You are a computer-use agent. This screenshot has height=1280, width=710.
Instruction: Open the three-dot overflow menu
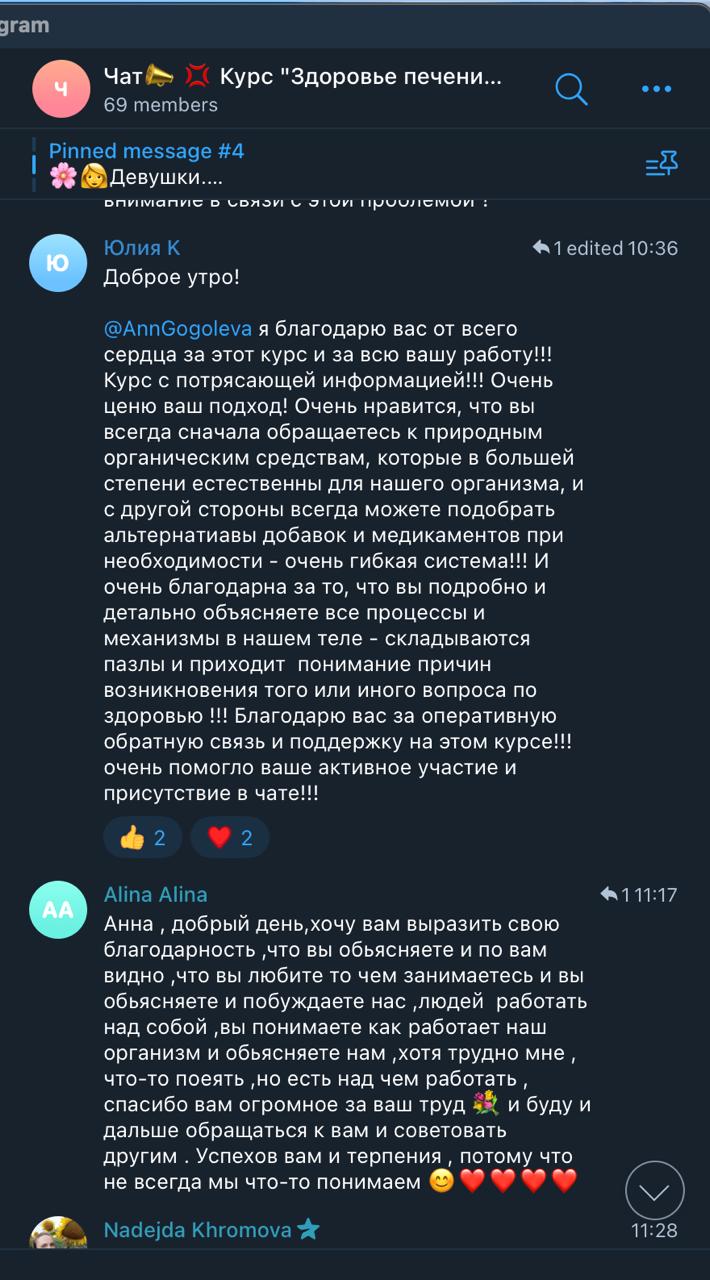pos(656,89)
